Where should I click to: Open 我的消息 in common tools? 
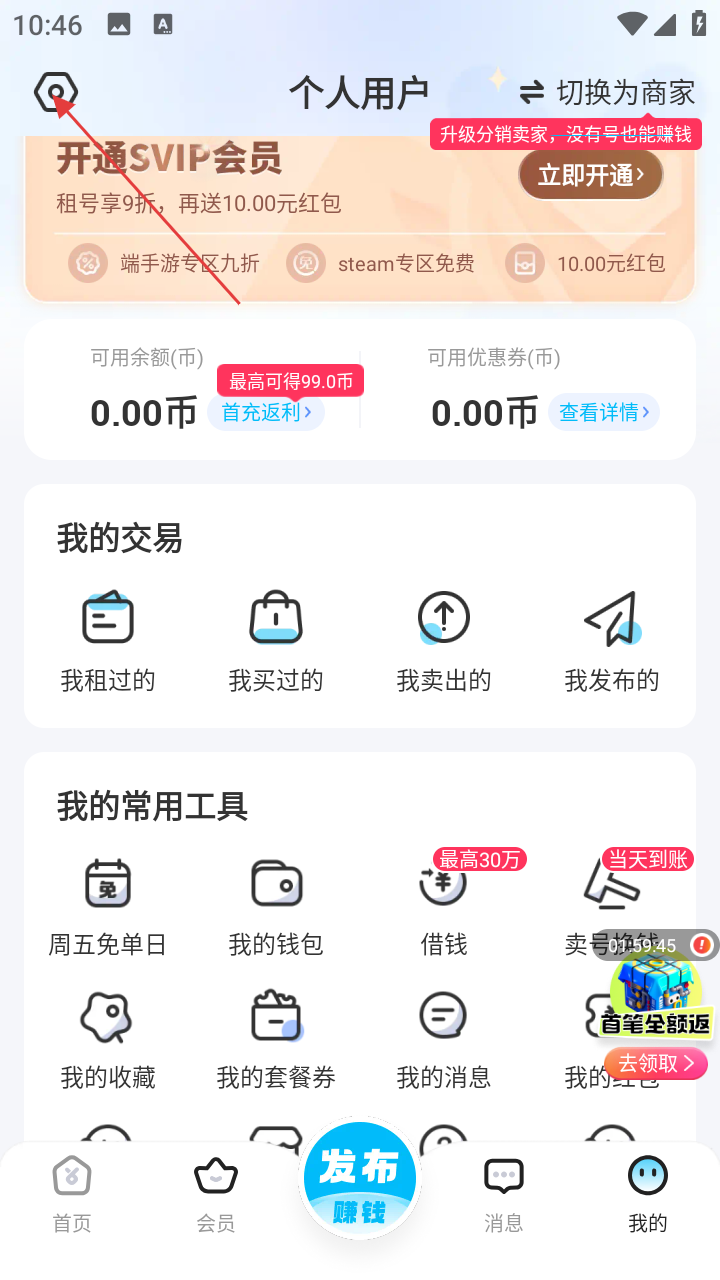444,1040
